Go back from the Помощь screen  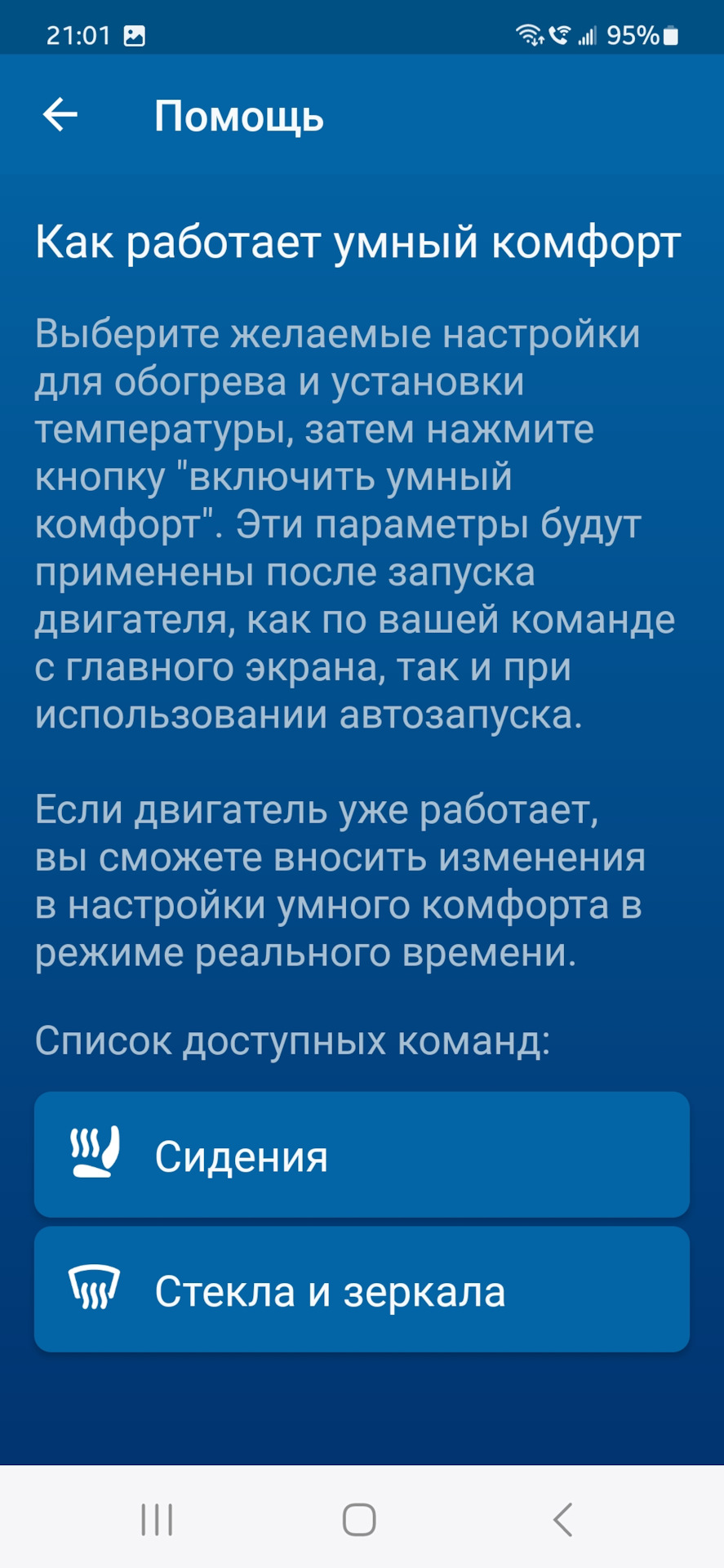60,115
